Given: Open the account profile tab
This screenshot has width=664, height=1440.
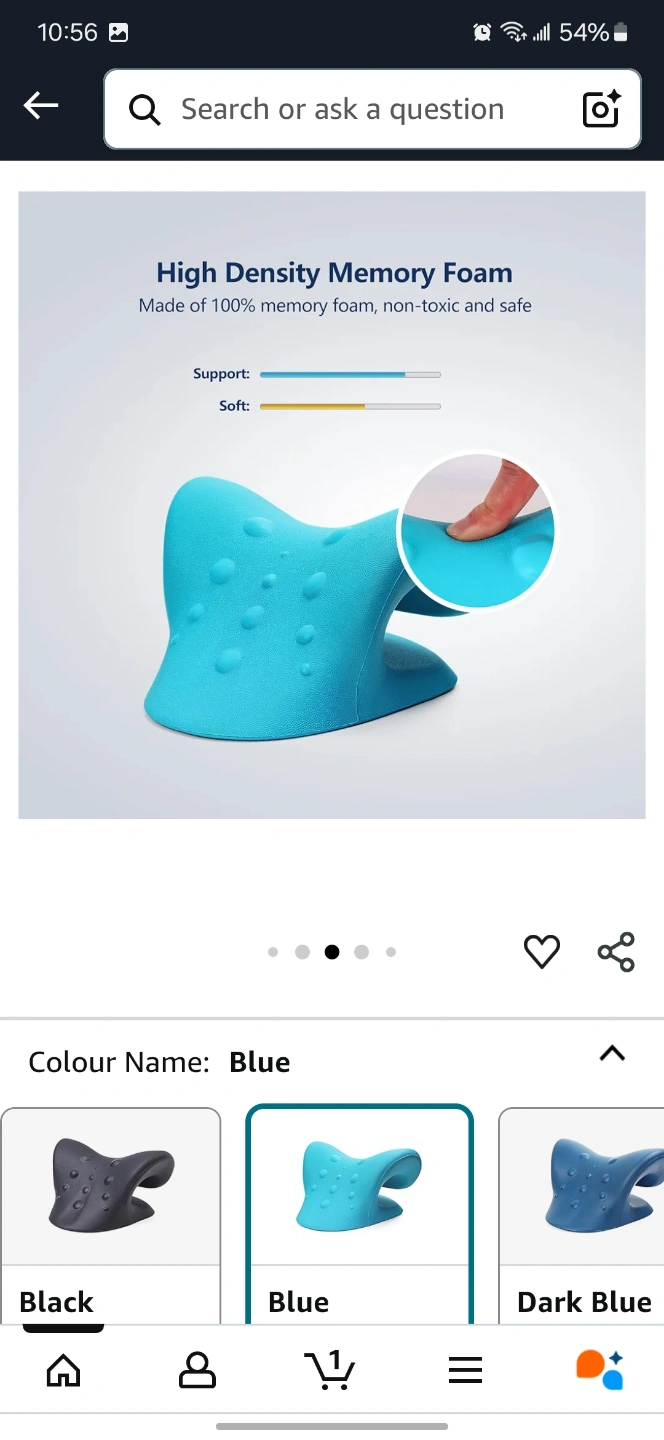Looking at the screenshot, I should 197,1370.
